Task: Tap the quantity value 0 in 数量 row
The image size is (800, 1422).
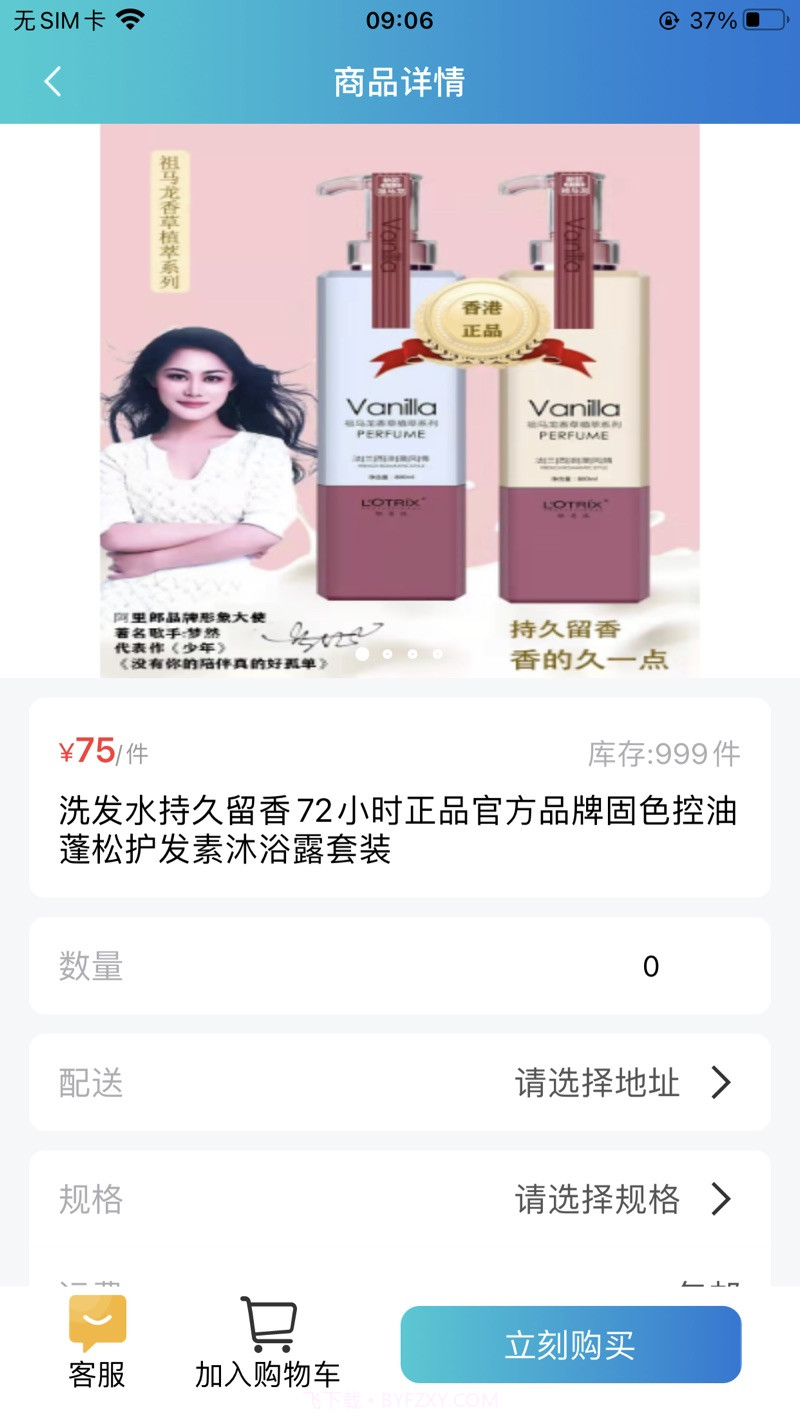Action: 652,966
